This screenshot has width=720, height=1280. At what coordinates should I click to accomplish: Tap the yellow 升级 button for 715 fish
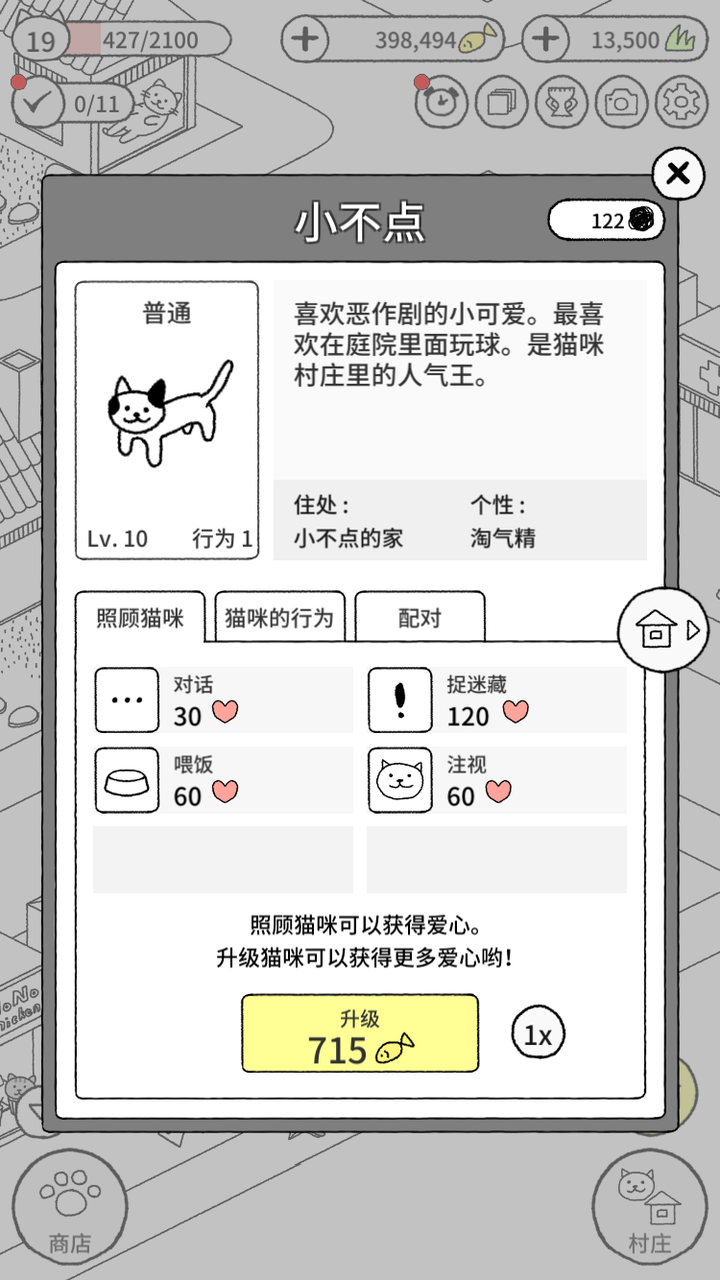(x=360, y=1034)
